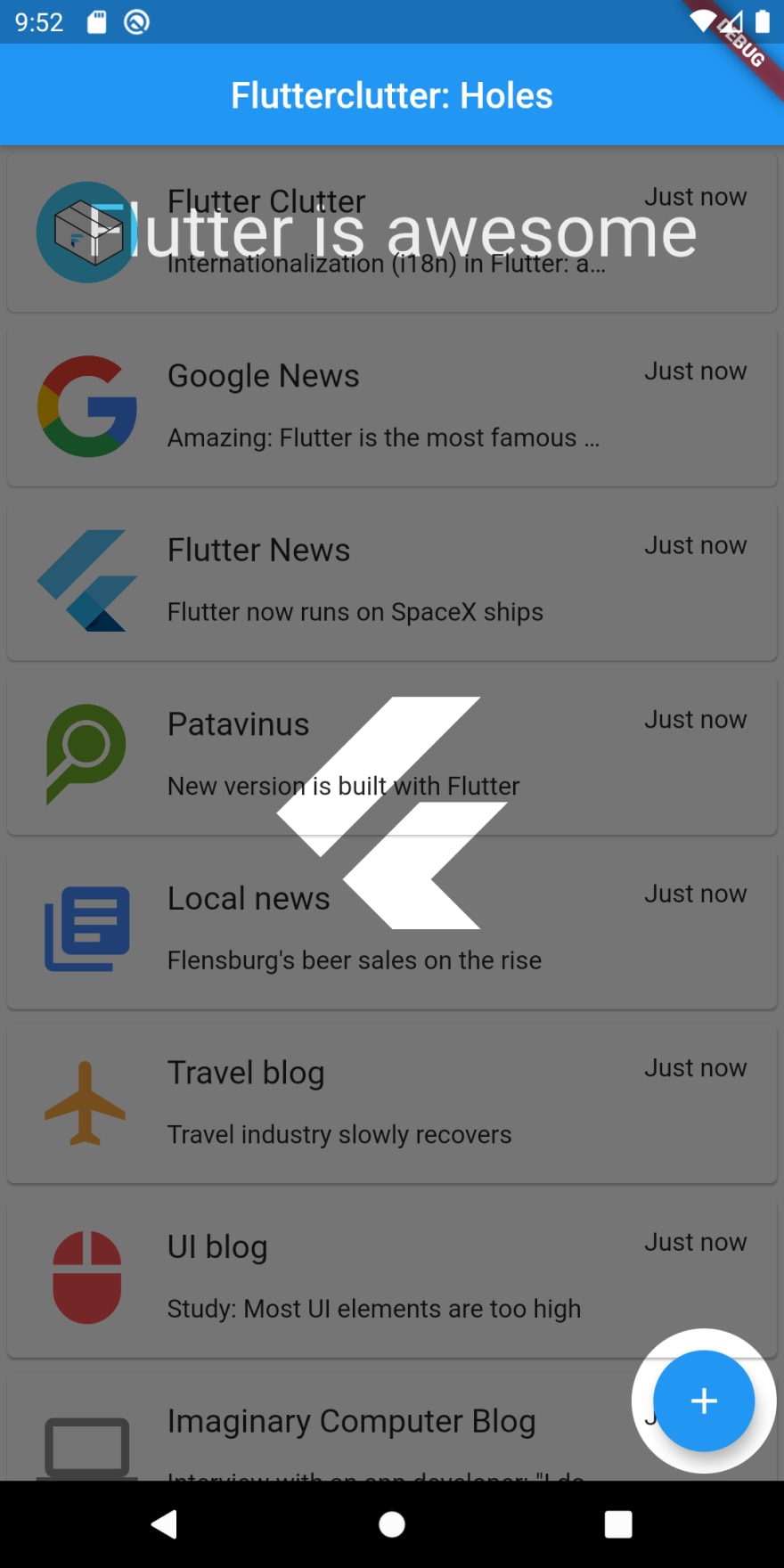Open the Google News item
The image size is (784, 1568).
392,406
